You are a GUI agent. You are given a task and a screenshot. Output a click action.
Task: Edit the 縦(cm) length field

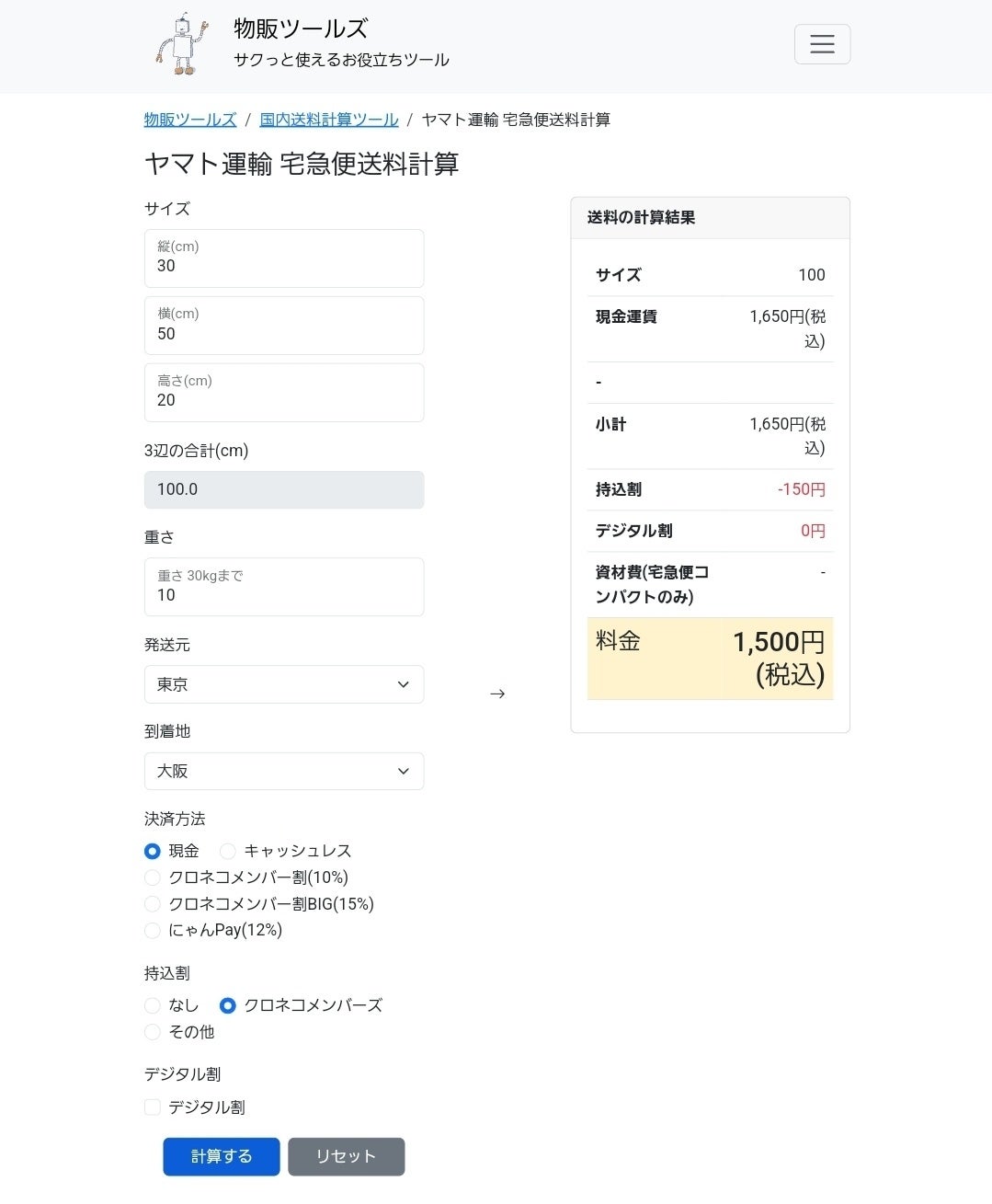[x=284, y=258]
